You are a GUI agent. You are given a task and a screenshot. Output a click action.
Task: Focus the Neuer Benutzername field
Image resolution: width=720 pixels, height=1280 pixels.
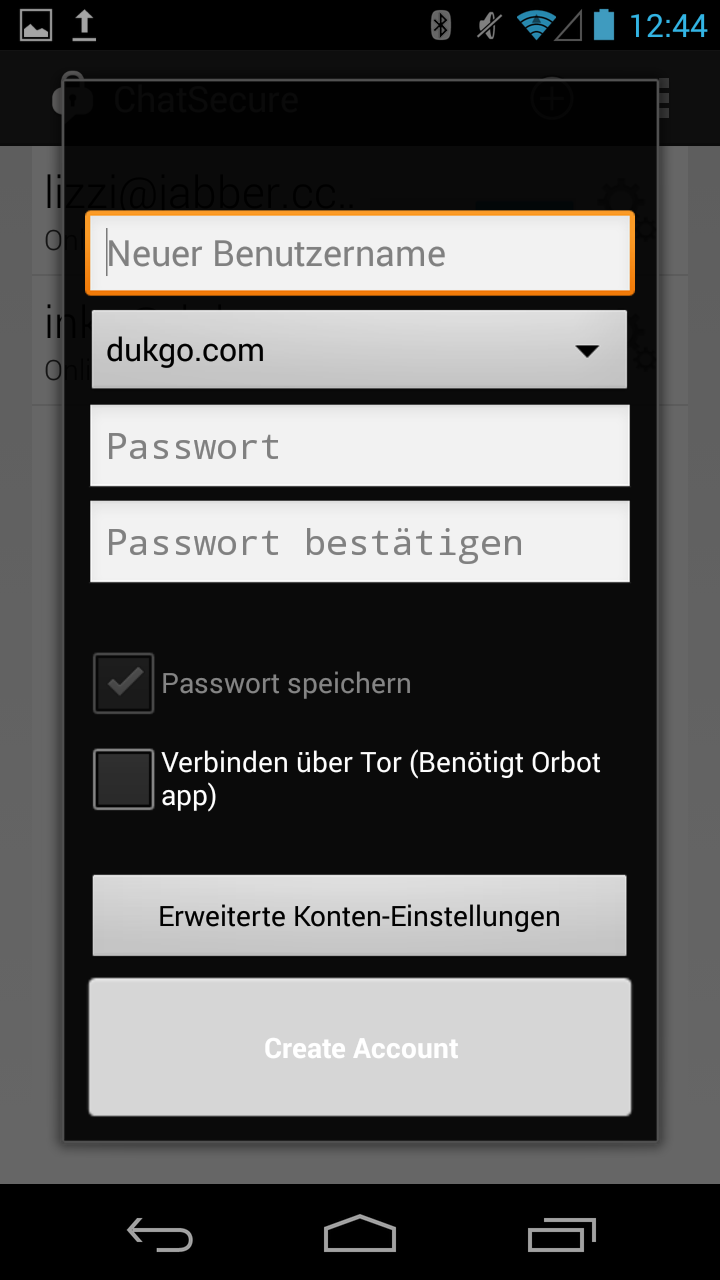pyautogui.click(x=360, y=253)
